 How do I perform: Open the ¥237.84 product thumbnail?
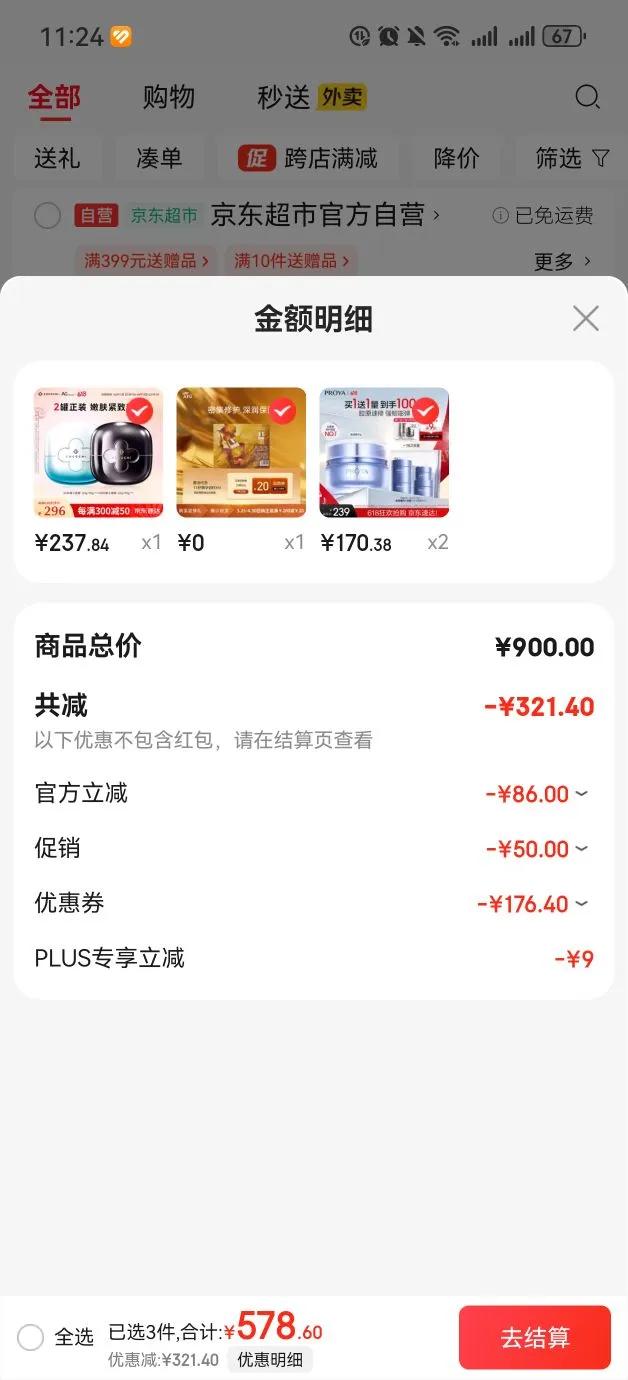98,453
